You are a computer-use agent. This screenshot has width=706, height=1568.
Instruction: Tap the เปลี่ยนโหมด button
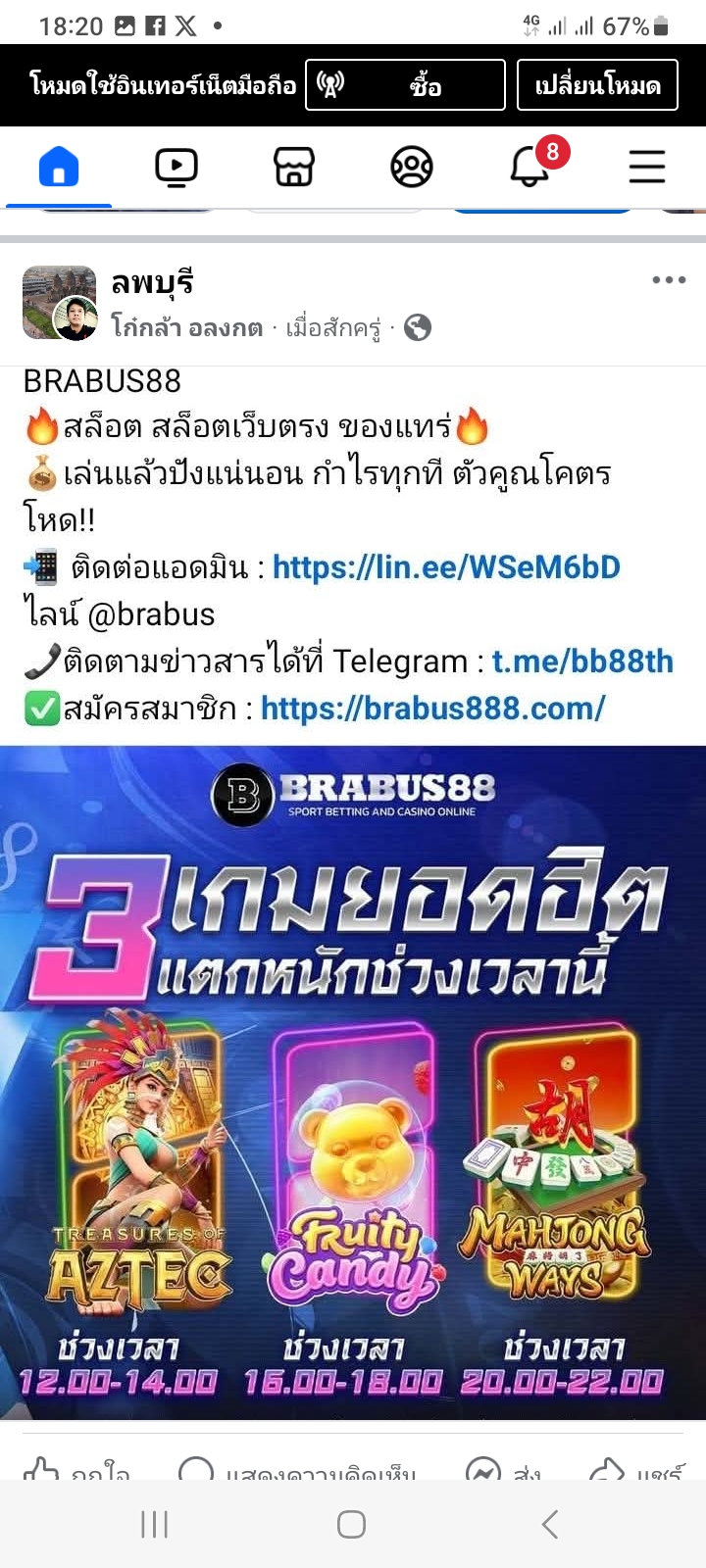click(x=597, y=85)
